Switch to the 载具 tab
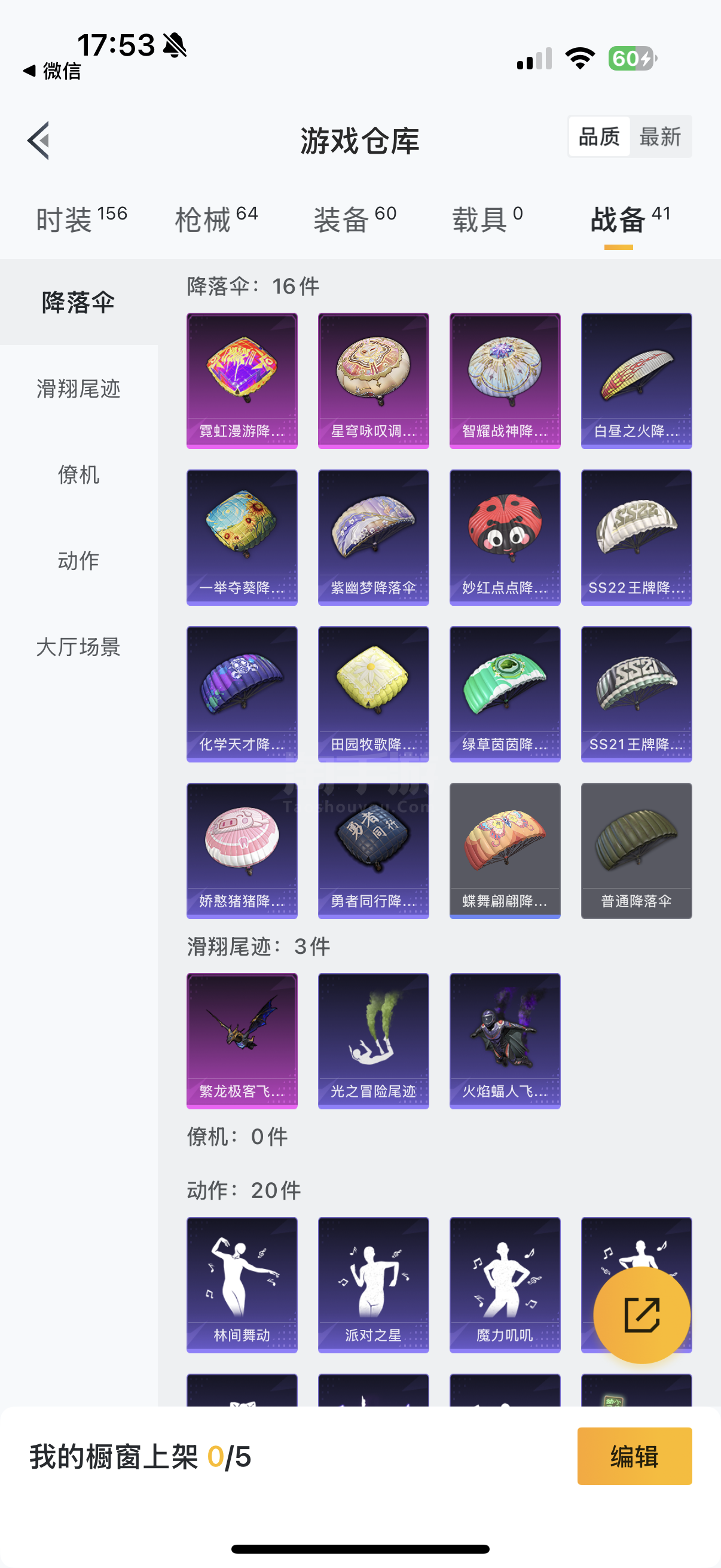 [487, 219]
